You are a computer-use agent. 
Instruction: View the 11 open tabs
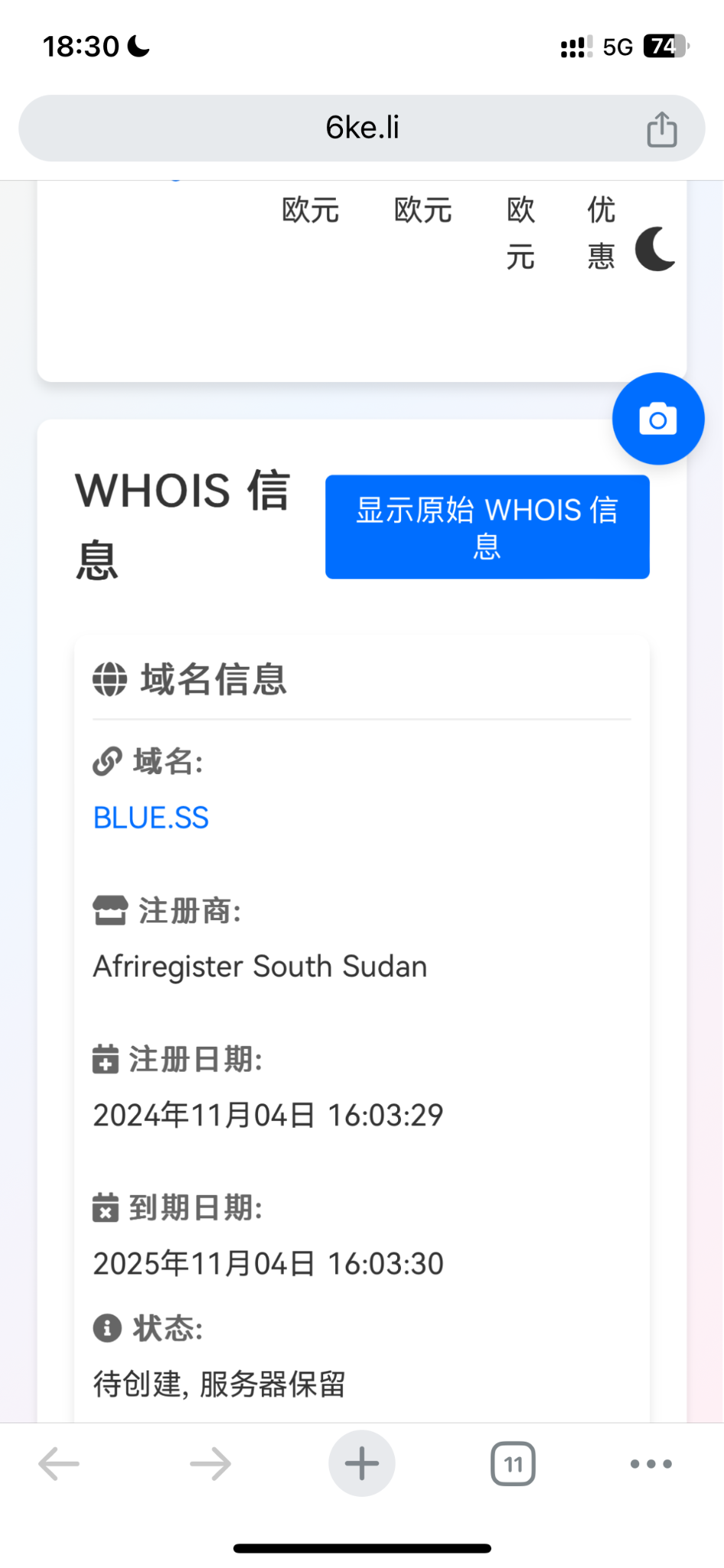[x=513, y=1463]
